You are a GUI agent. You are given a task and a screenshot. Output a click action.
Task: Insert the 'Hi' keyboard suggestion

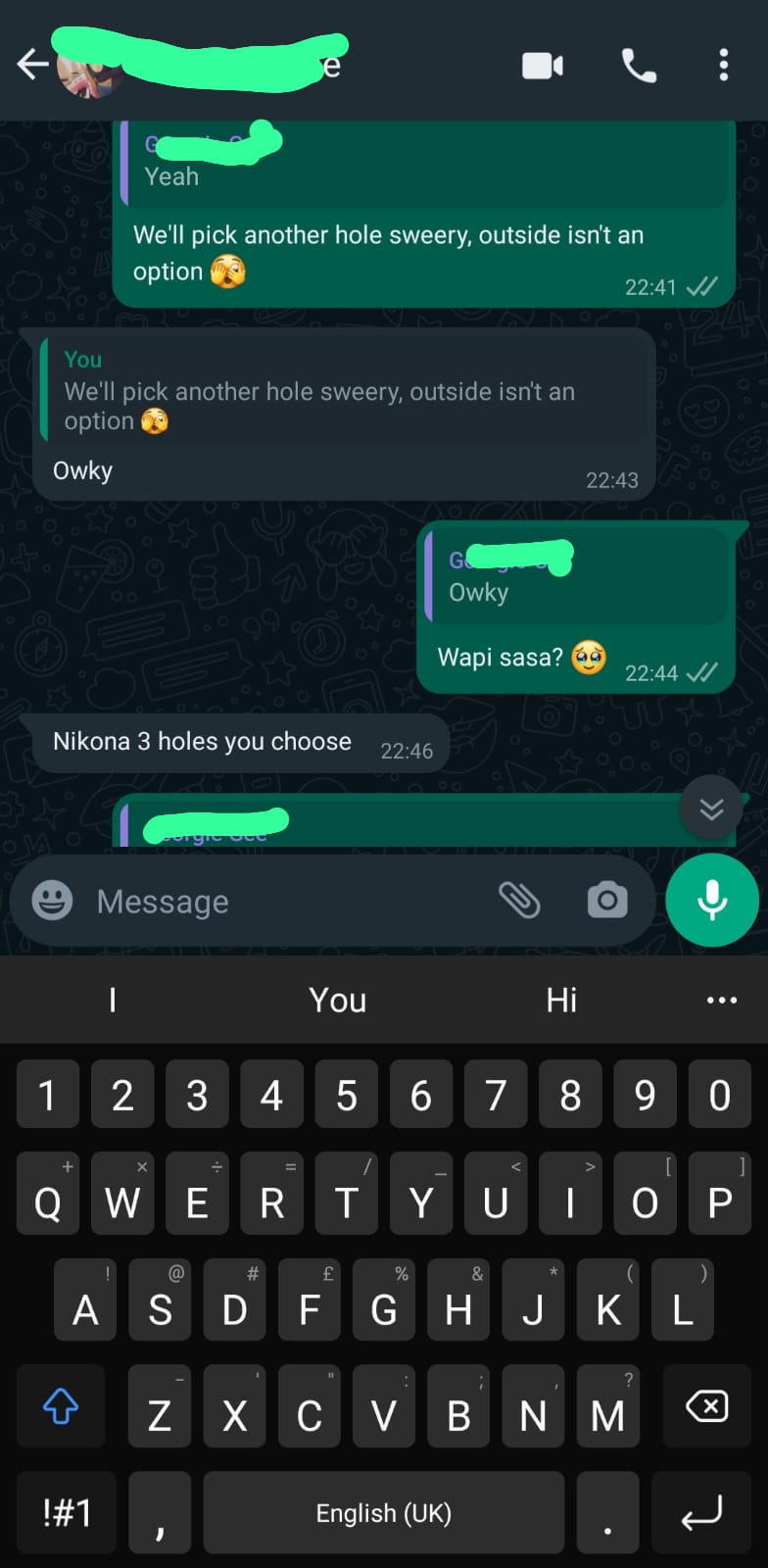tap(561, 1000)
